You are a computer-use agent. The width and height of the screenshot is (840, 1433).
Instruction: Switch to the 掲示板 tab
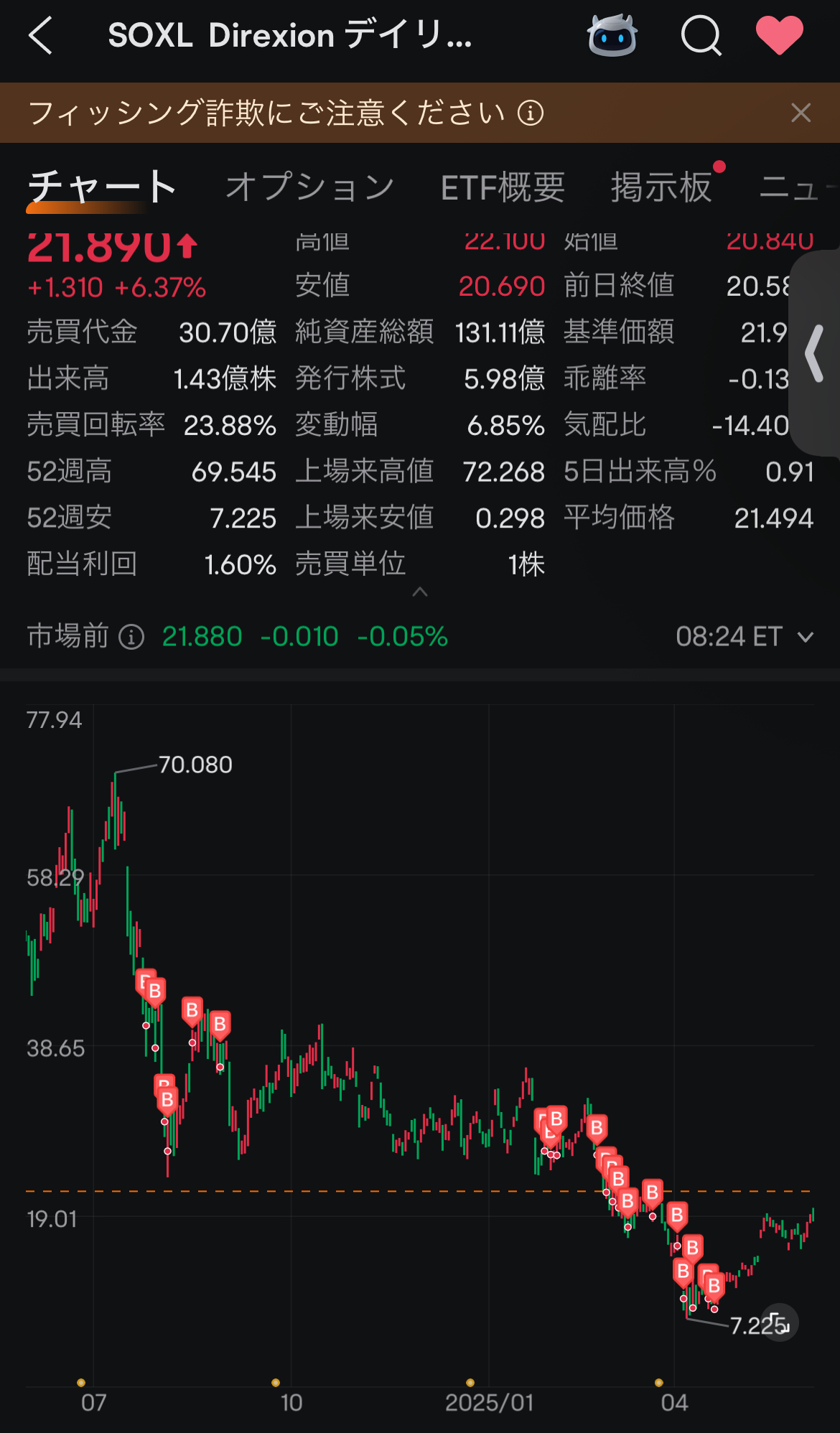pos(661,187)
